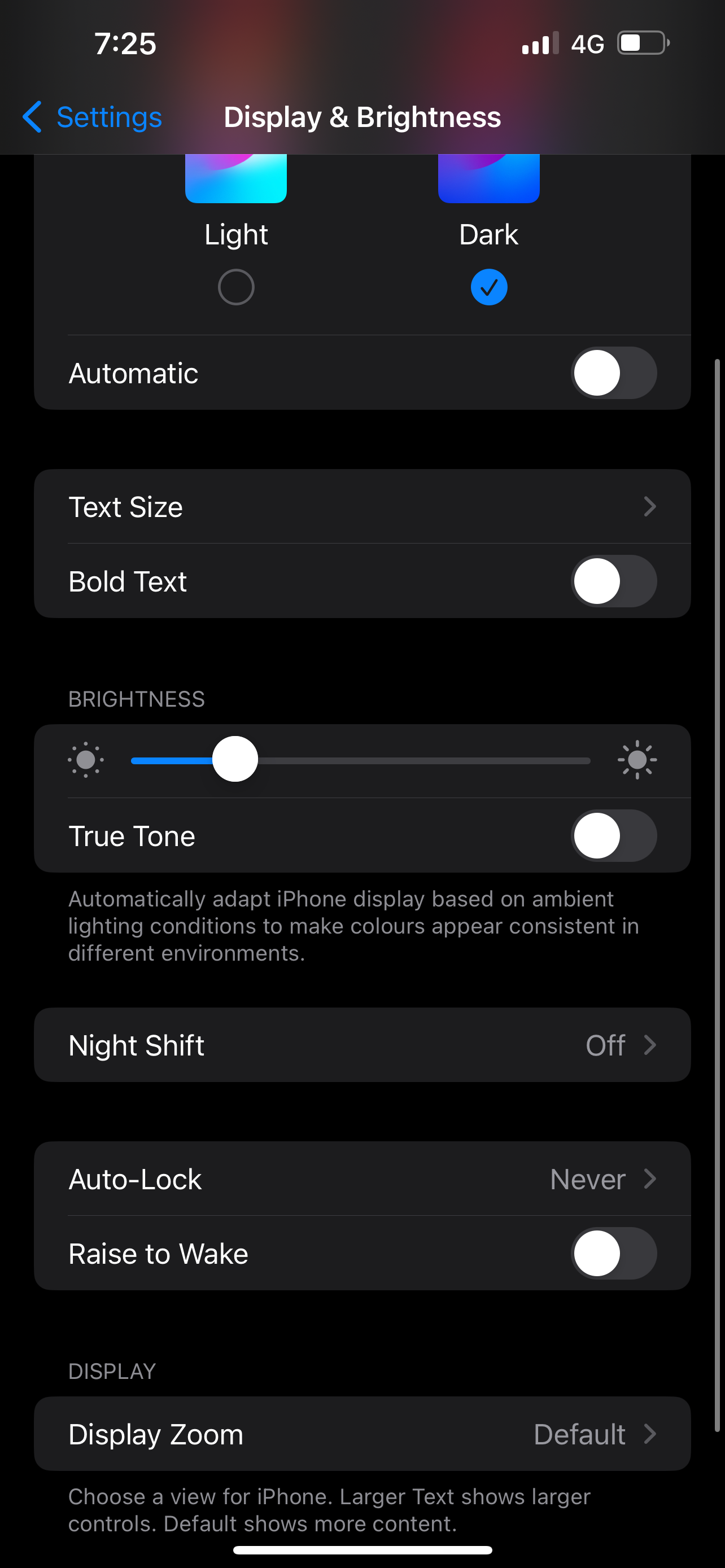Go back to Settings

[x=92, y=117]
